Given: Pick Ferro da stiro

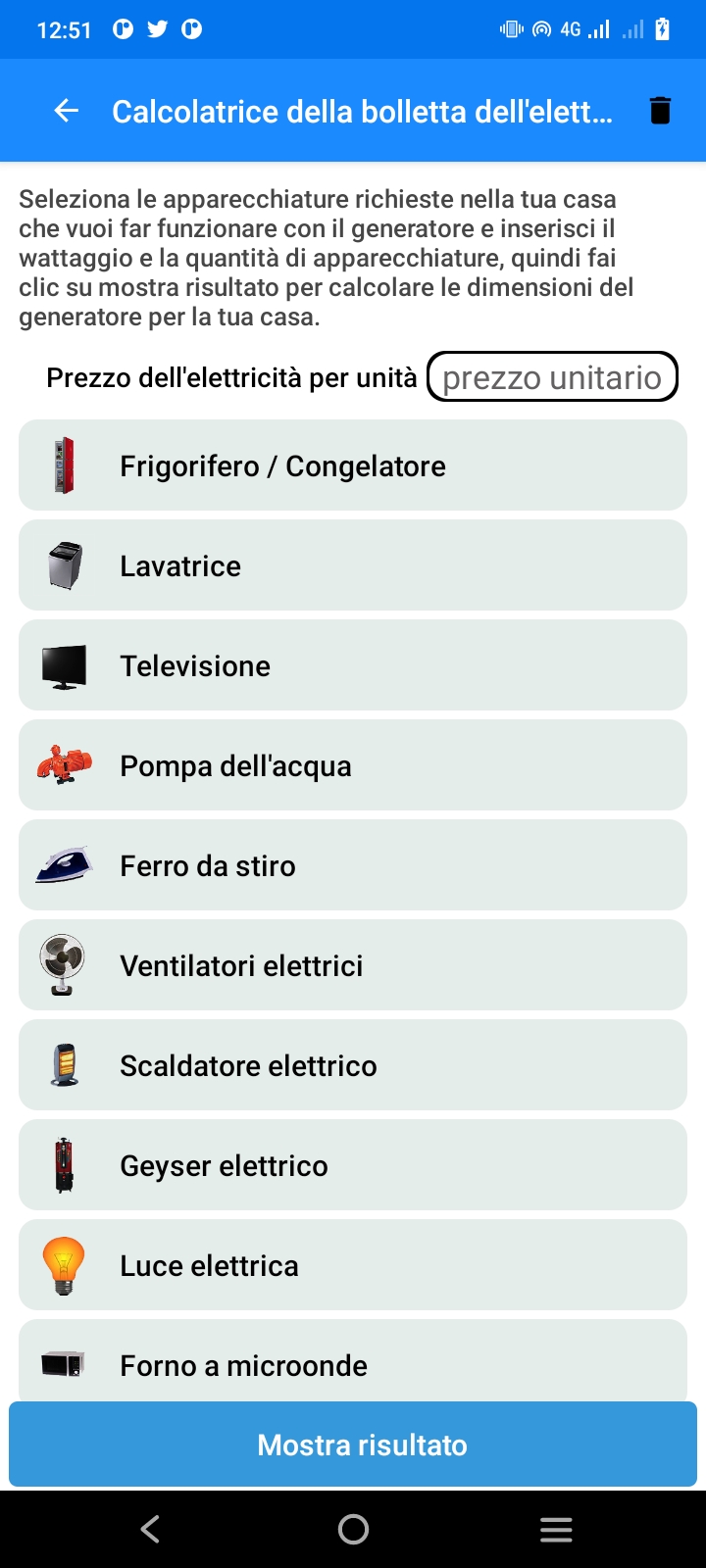Looking at the screenshot, I should click(353, 865).
